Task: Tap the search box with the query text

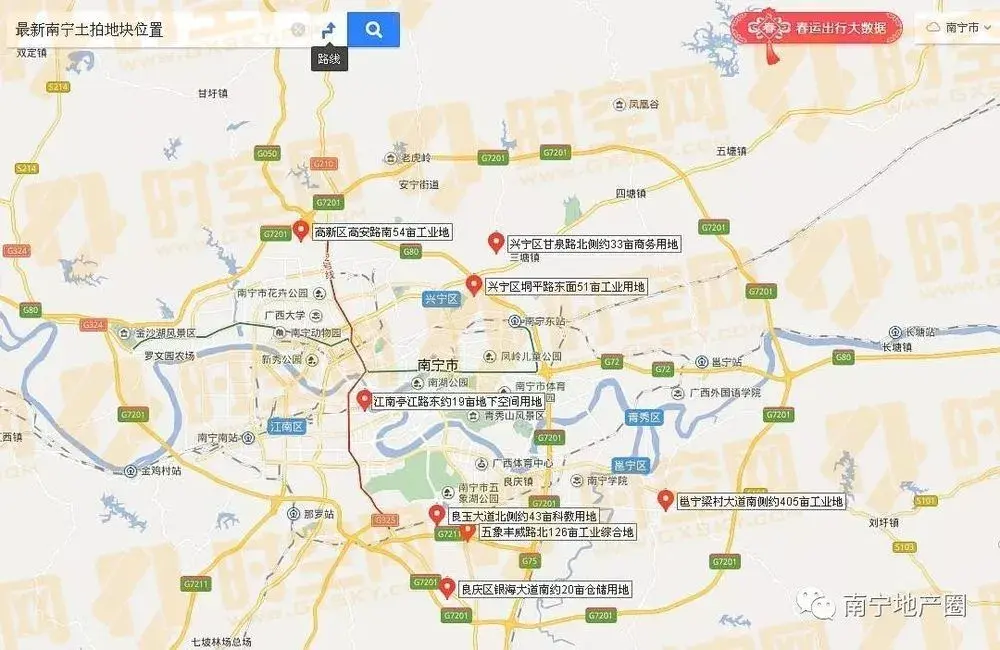Action: pyautogui.click(x=150, y=30)
